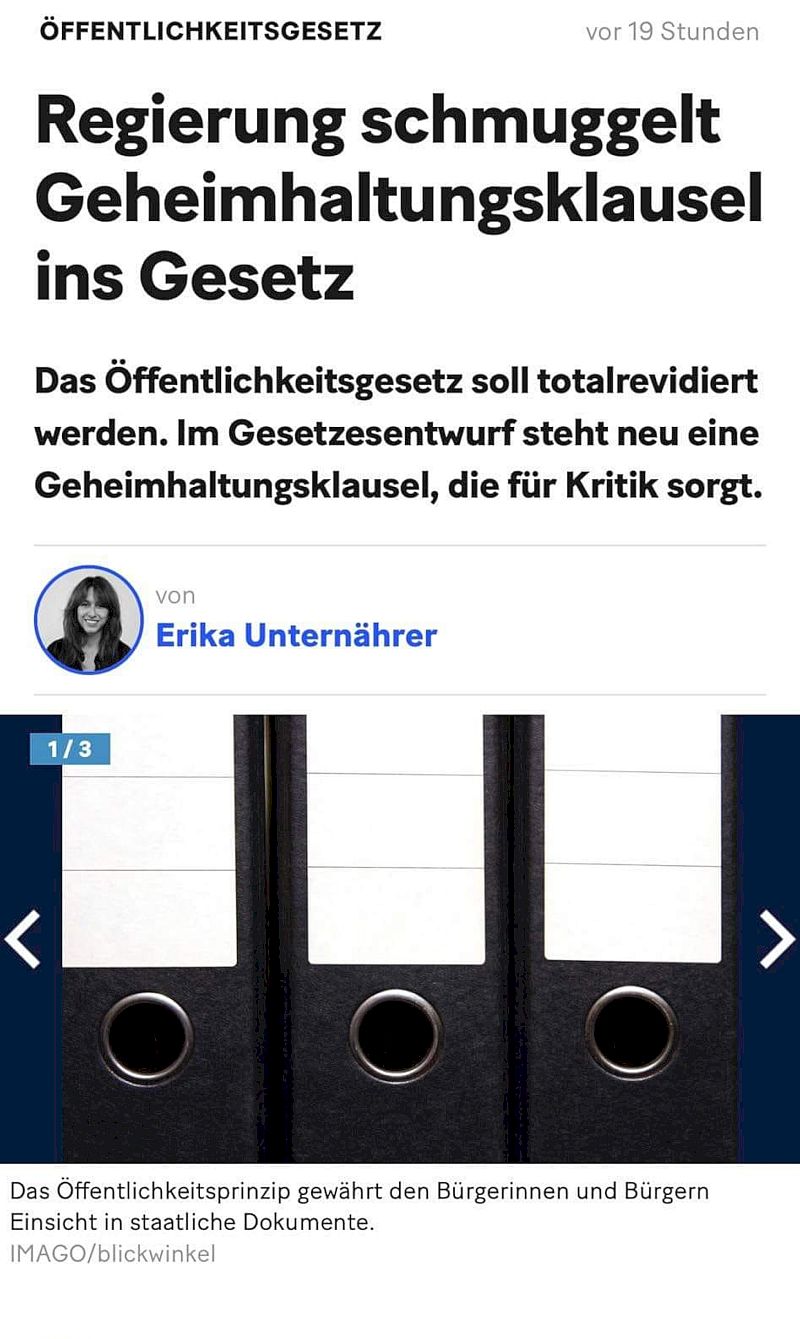The width and height of the screenshot is (800, 1339).
Task: Click the 'von' label above the author name
Action: pyautogui.click(x=176, y=596)
